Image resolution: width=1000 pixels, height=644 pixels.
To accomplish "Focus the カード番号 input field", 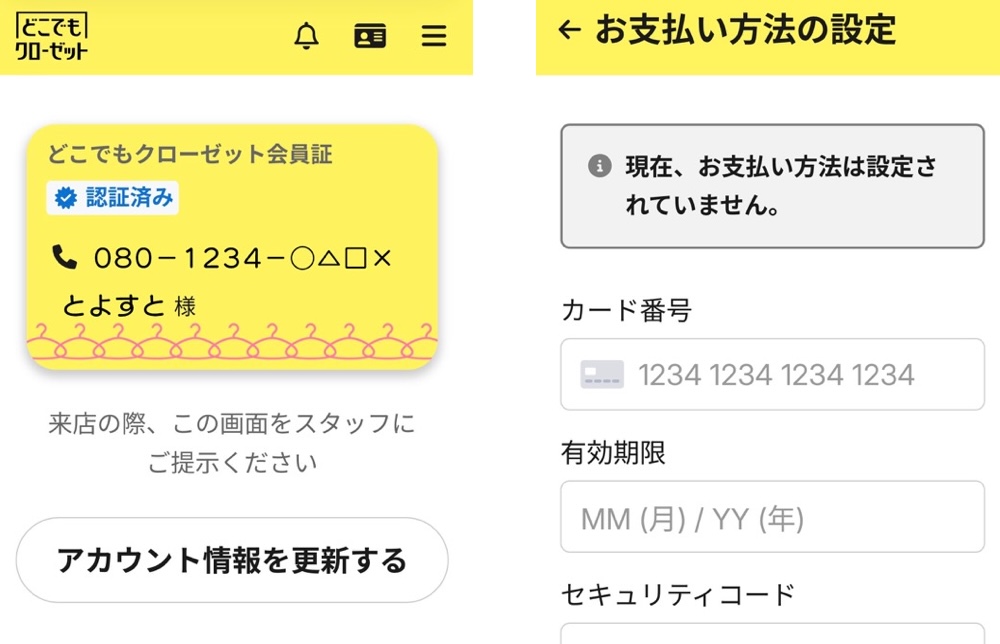I will pos(772,375).
